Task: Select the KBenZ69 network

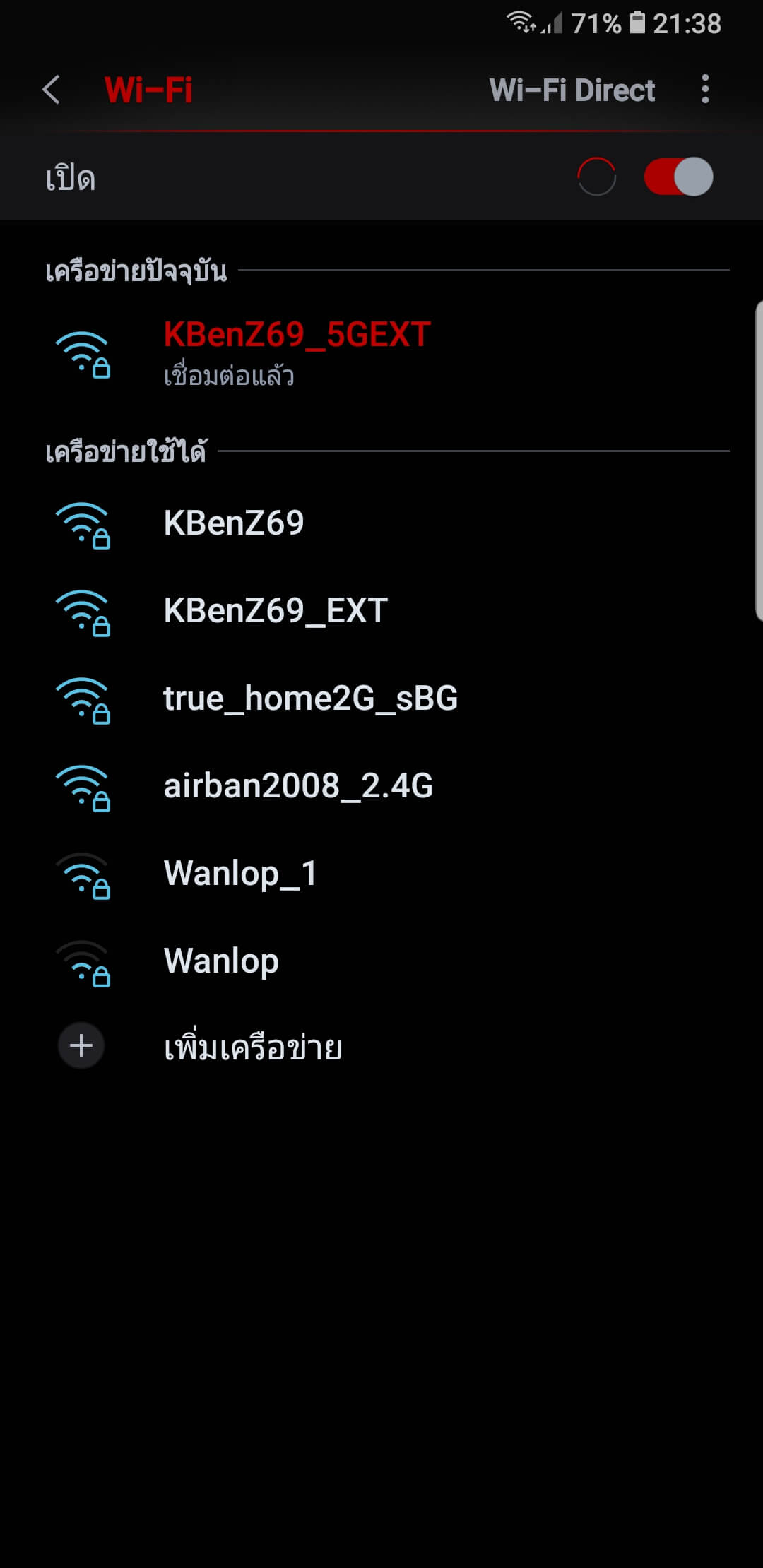Action: [381, 523]
